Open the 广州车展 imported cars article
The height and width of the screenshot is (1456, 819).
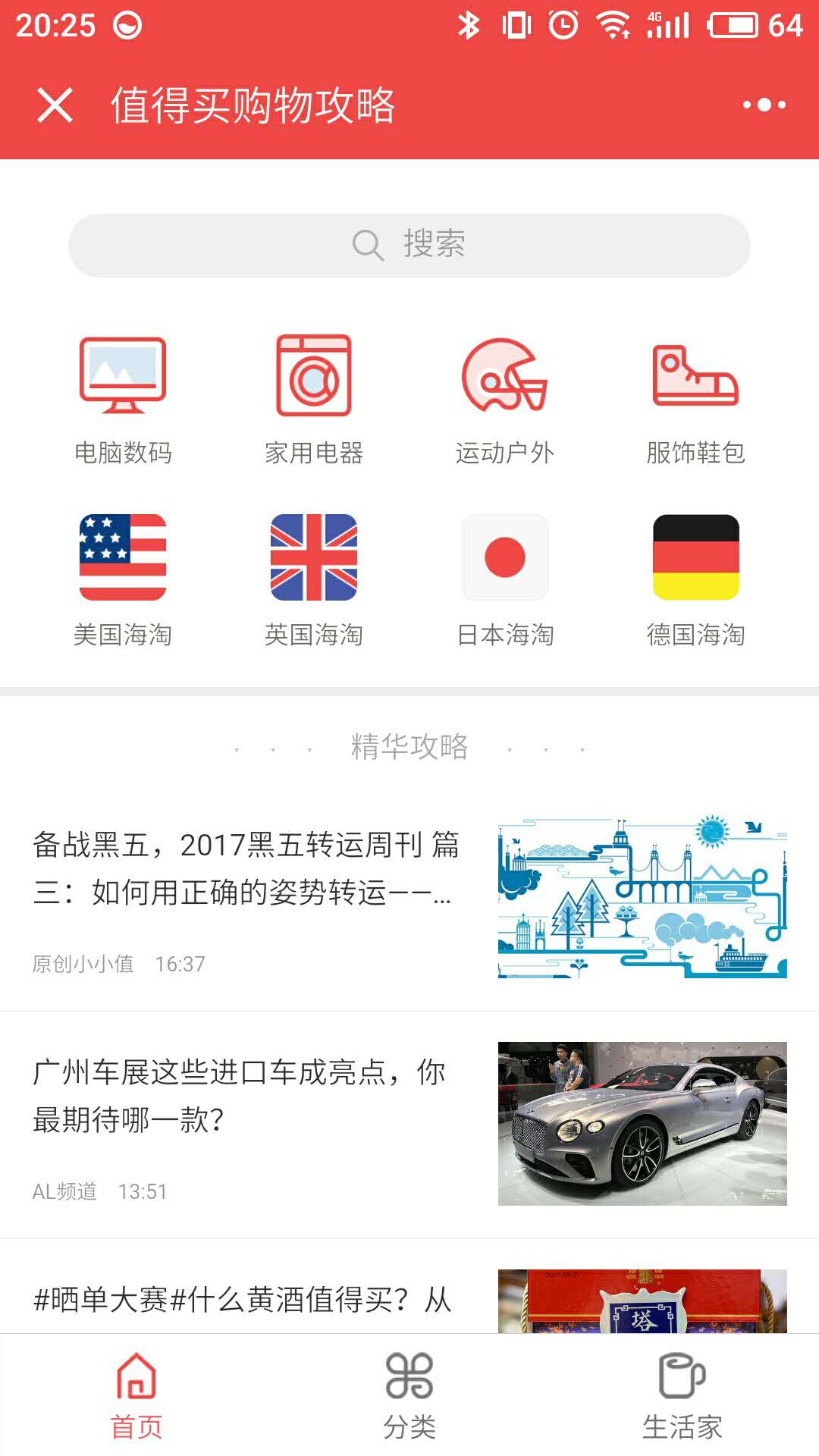(x=409, y=1124)
